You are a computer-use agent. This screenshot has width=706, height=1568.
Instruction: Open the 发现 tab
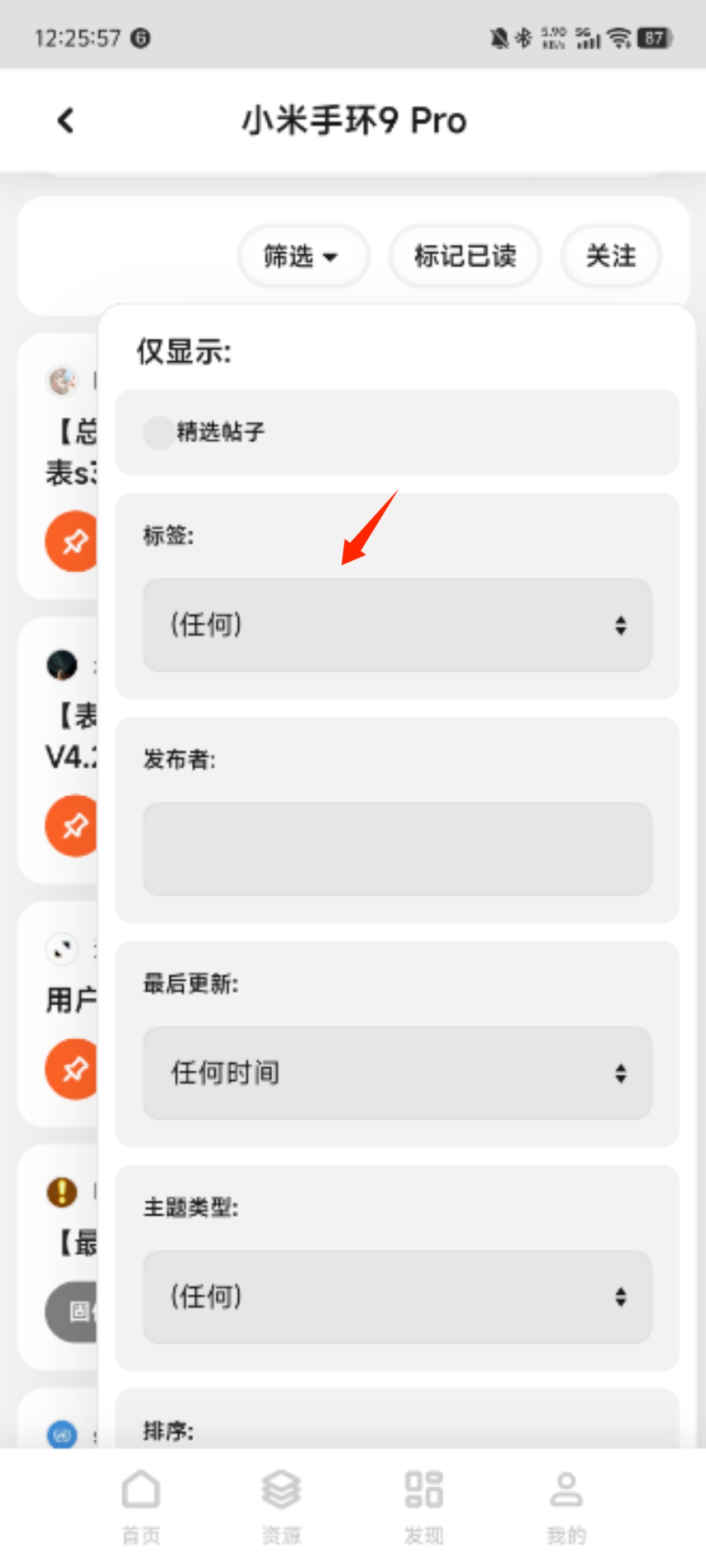[x=424, y=1506]
